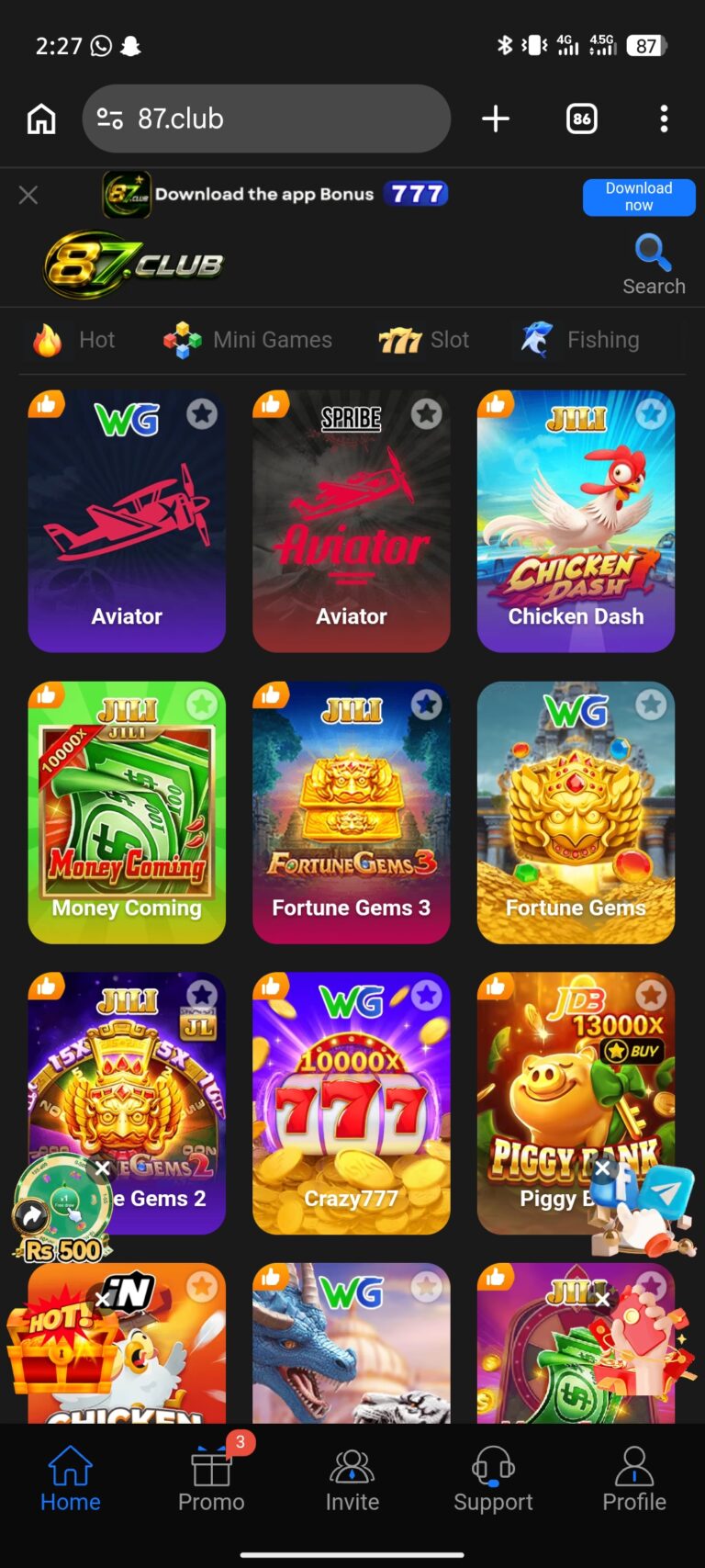This screenshot has height=1568, width=705.
Task: Open a new browser tab
Action: [x=496, y=118]
